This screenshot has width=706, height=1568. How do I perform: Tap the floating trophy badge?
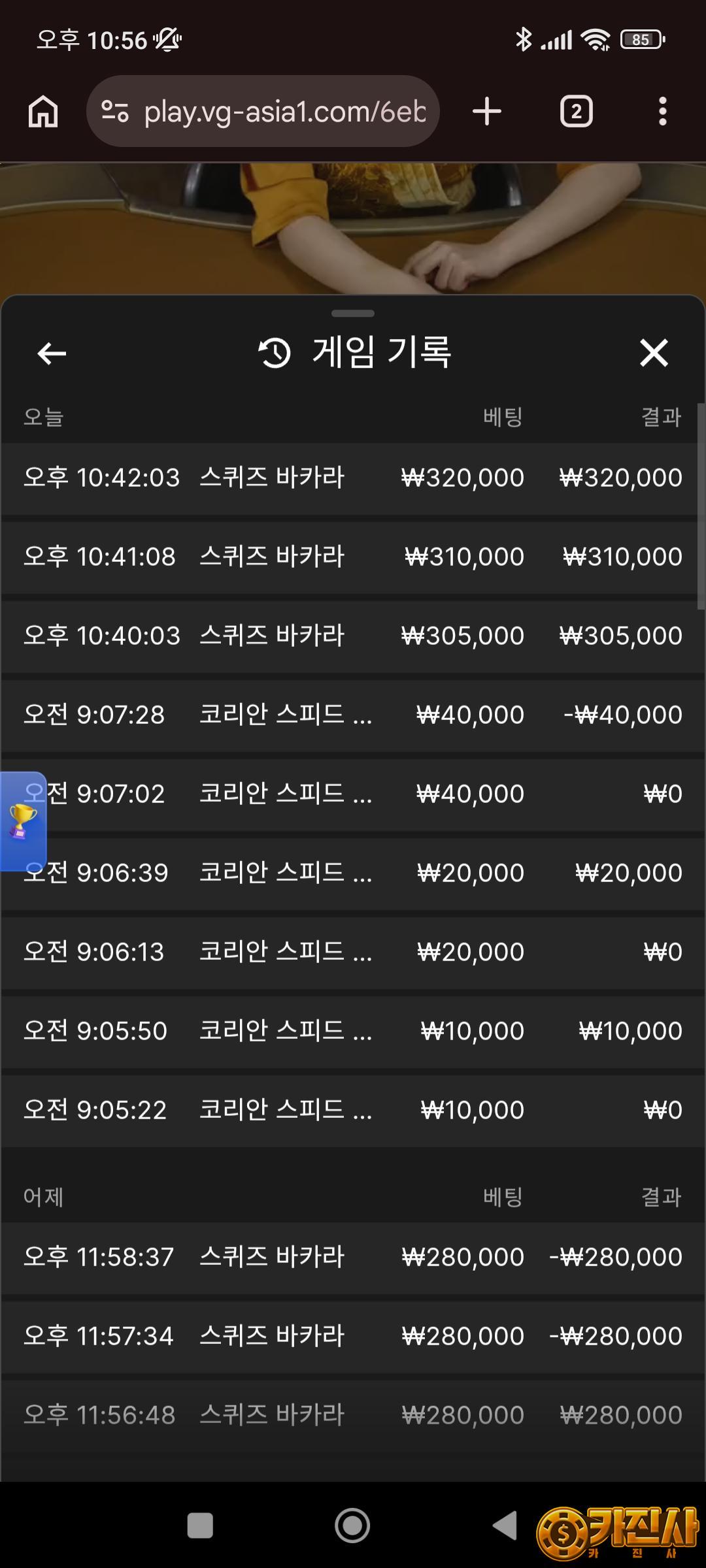tap(22, 821)
